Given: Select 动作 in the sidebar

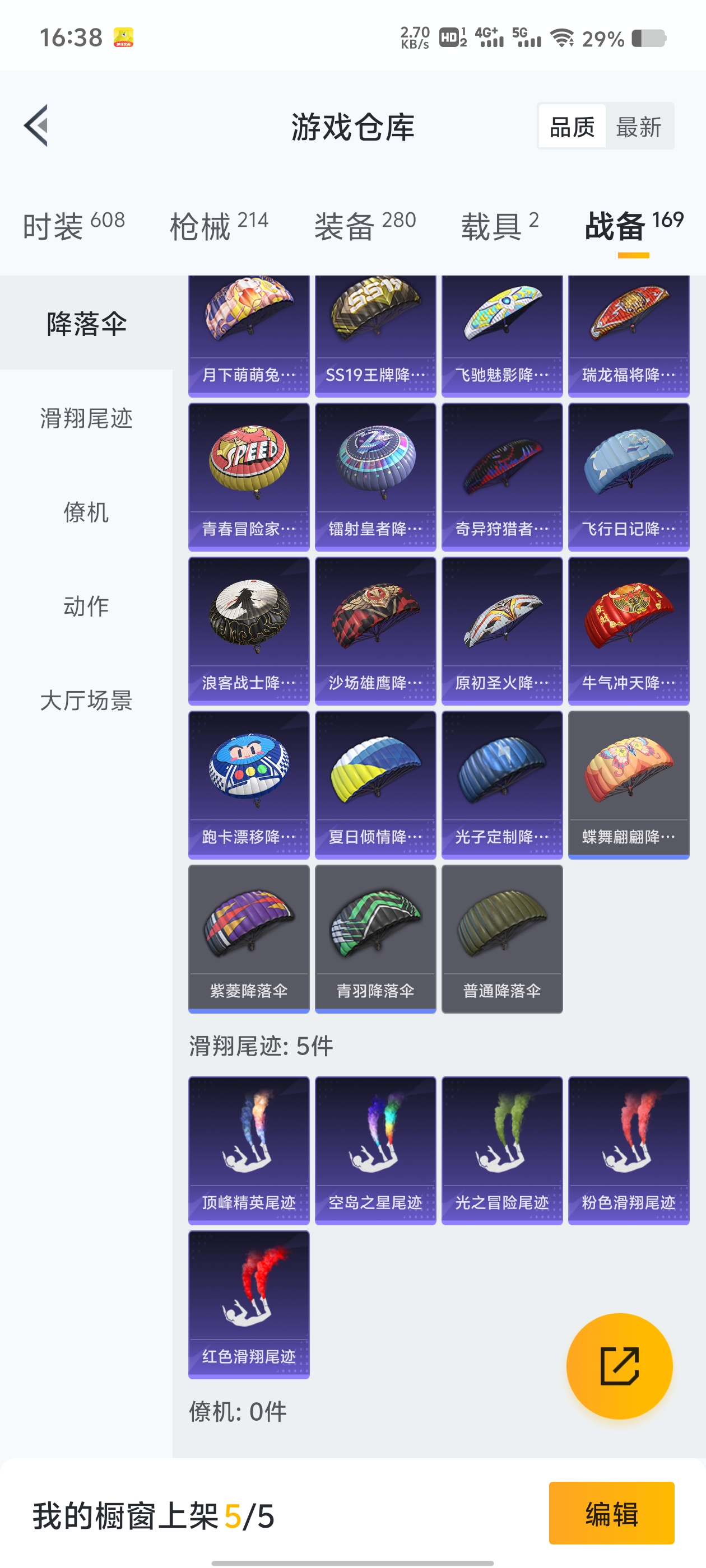Looking at the screenshot, I should (x=86, y=606).
